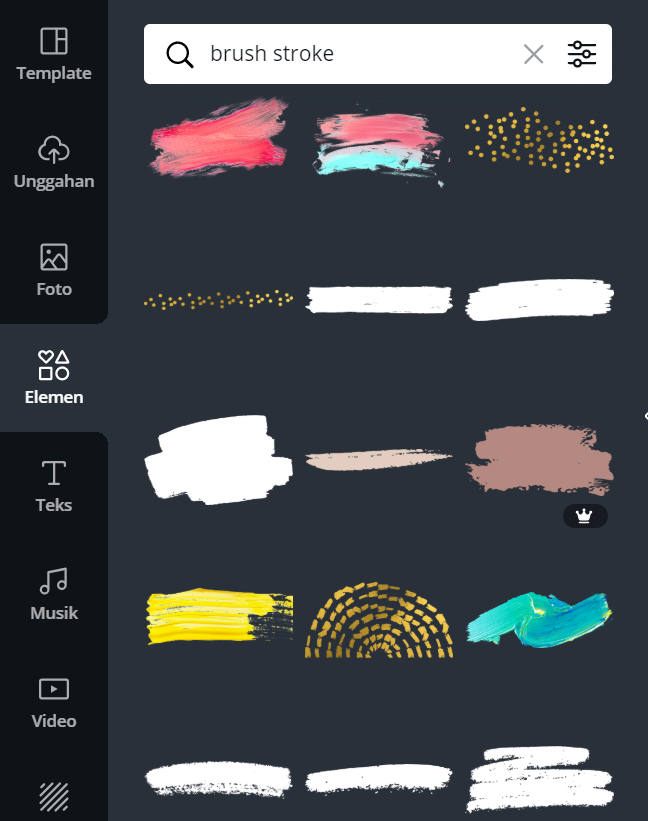The height and width of the screenshot is (821, 648).
Task: Clear the search text with the X
Action: [x=534, y=54]
